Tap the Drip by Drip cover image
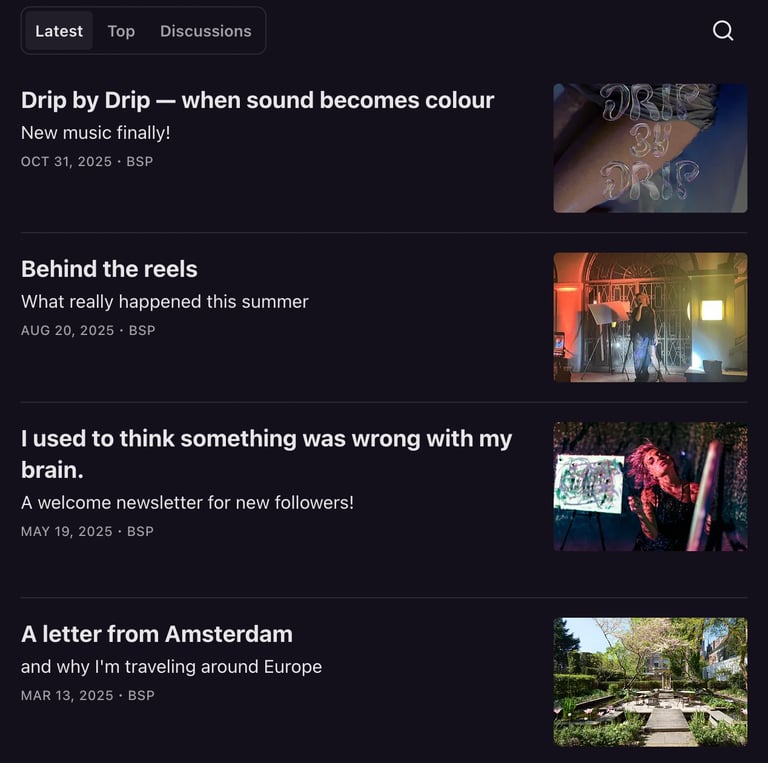This screenshot has height=763, width=768. pos(650,148)
